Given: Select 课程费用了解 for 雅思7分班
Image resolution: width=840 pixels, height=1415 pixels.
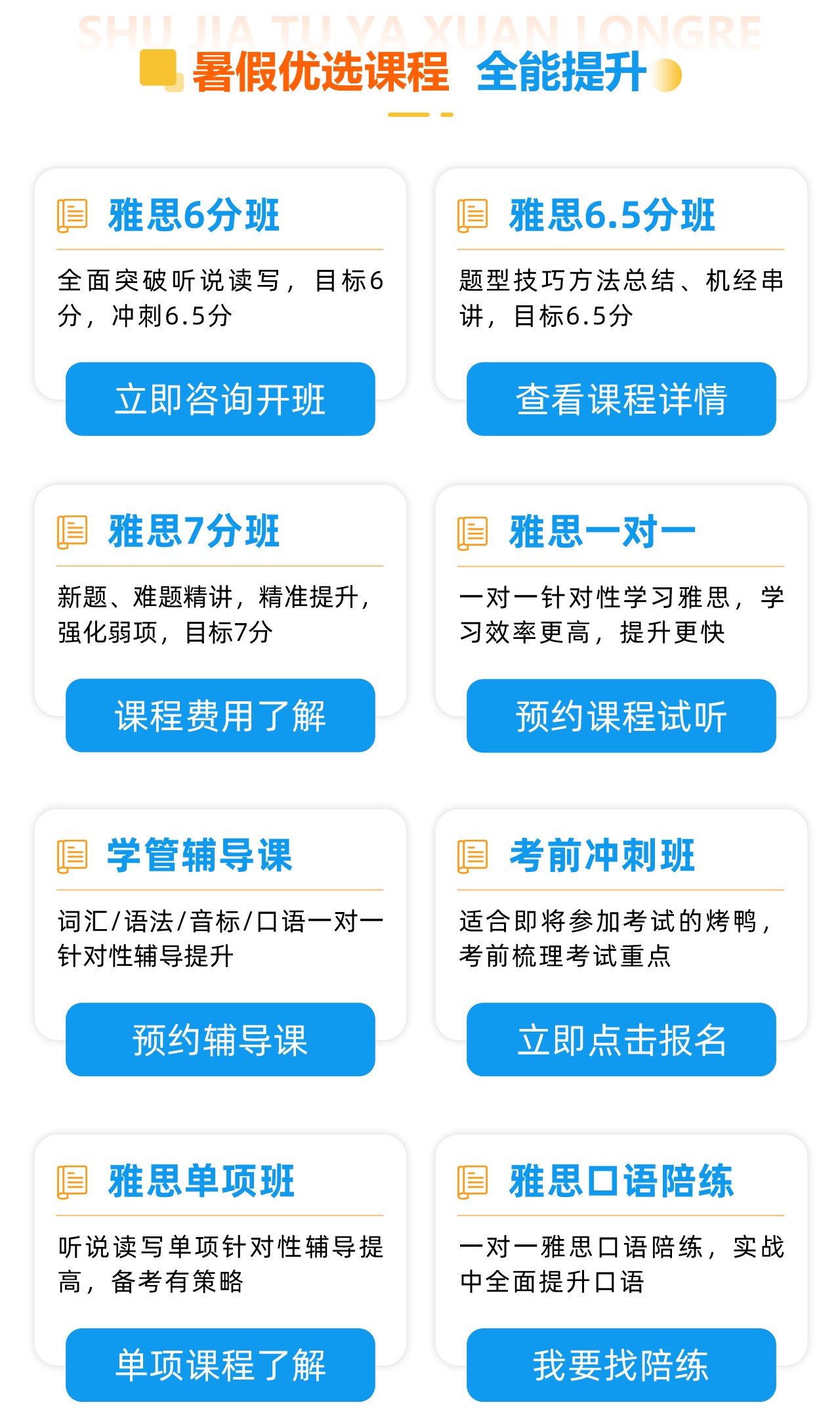Looking at the screenshot, I should [x=220, y=715].
